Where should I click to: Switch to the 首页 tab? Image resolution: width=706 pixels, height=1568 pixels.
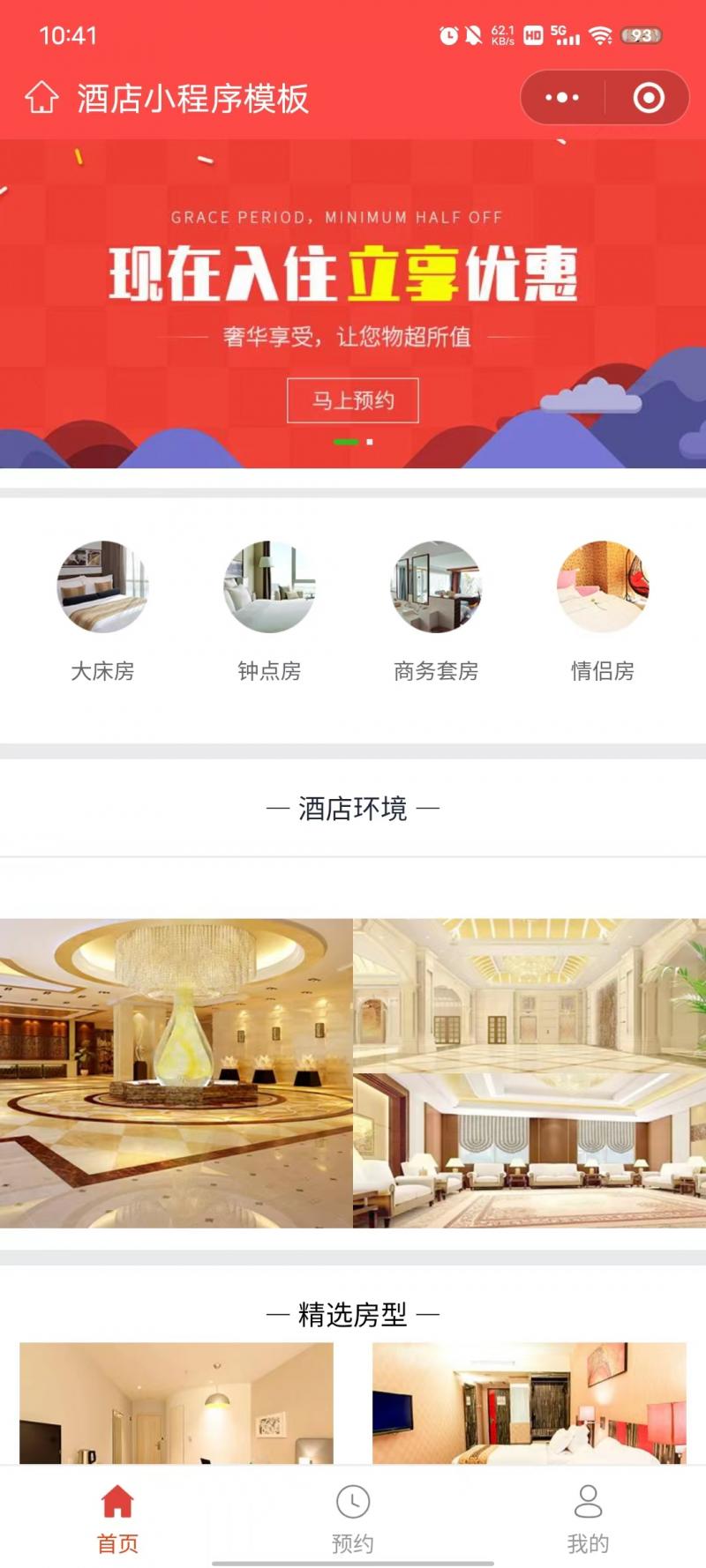click(x=117, y=1519)
